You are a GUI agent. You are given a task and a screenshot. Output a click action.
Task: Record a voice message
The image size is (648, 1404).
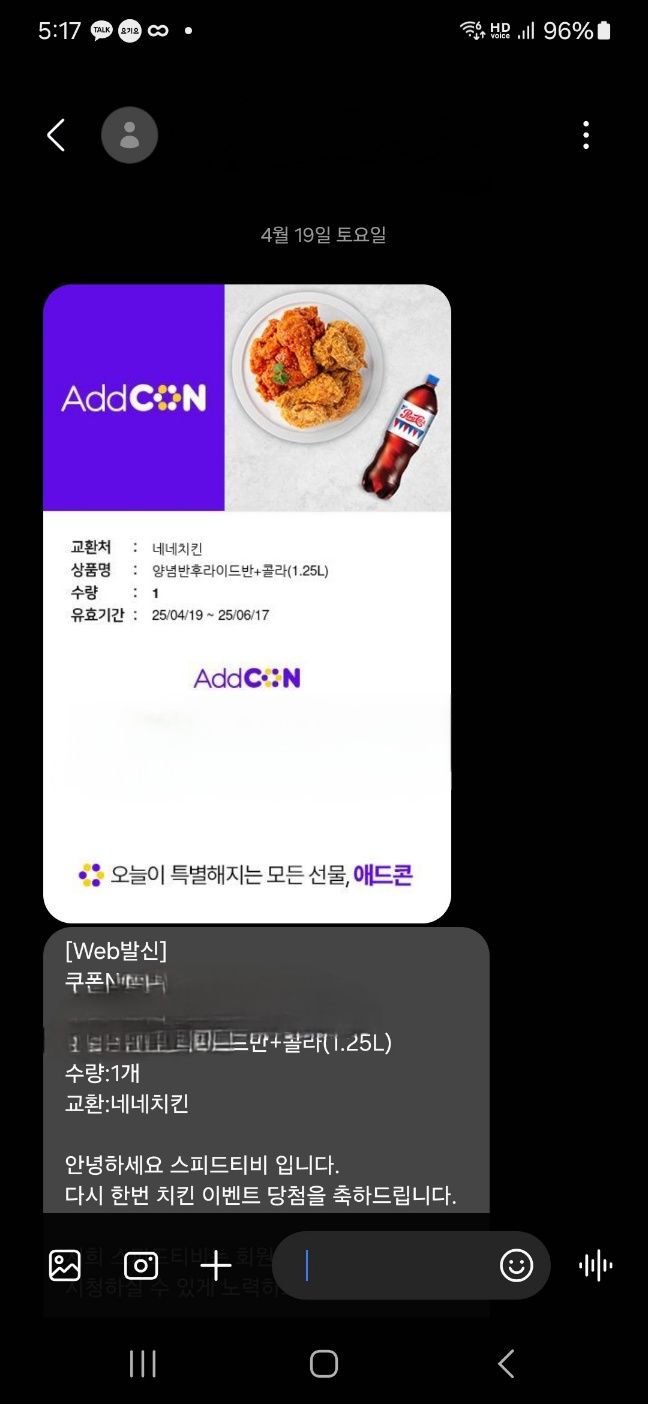pyautogui.click(x=596, y=1266)
